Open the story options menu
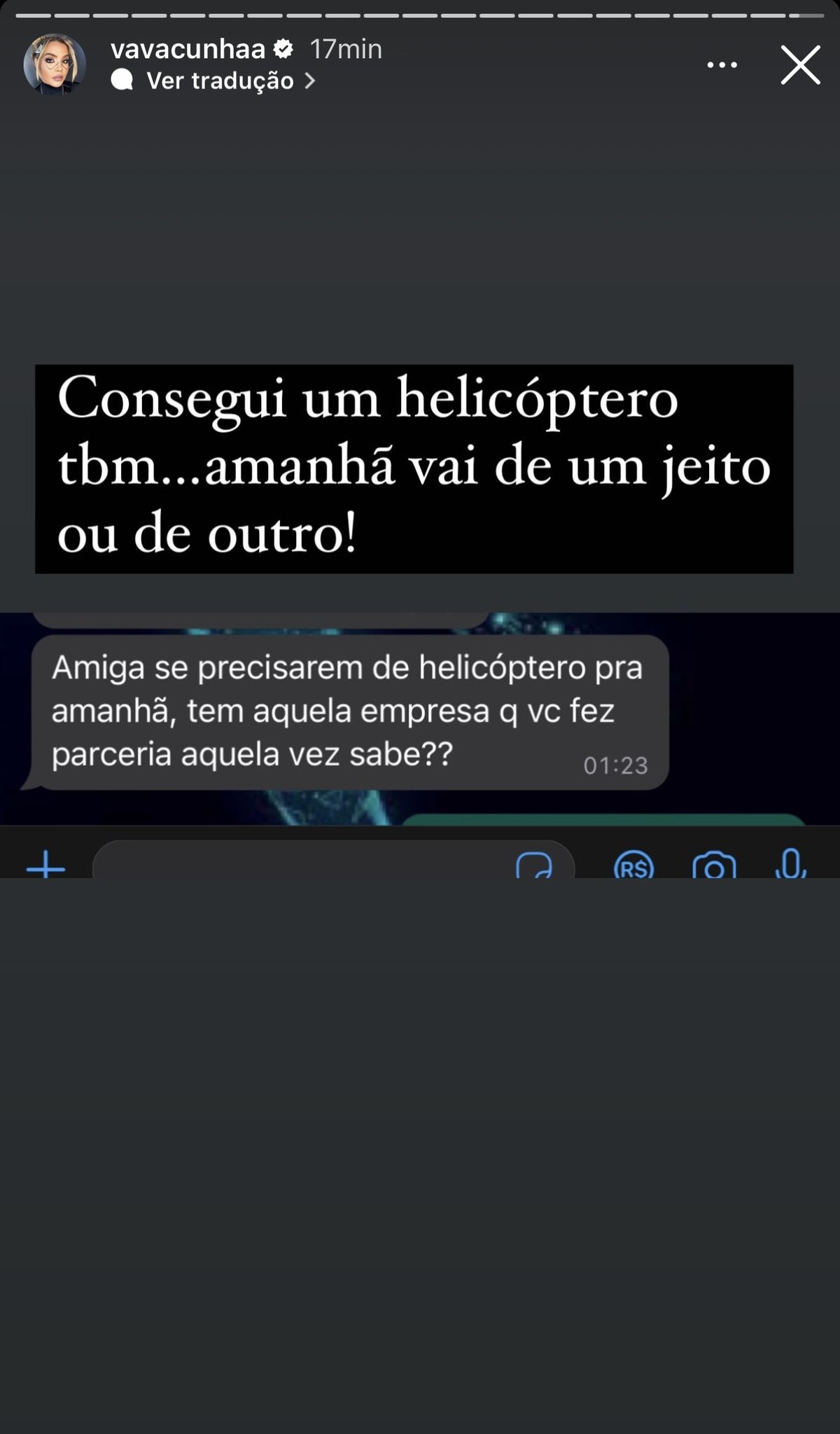This screenshot has height=1434, width=840. tap(722, 65)
